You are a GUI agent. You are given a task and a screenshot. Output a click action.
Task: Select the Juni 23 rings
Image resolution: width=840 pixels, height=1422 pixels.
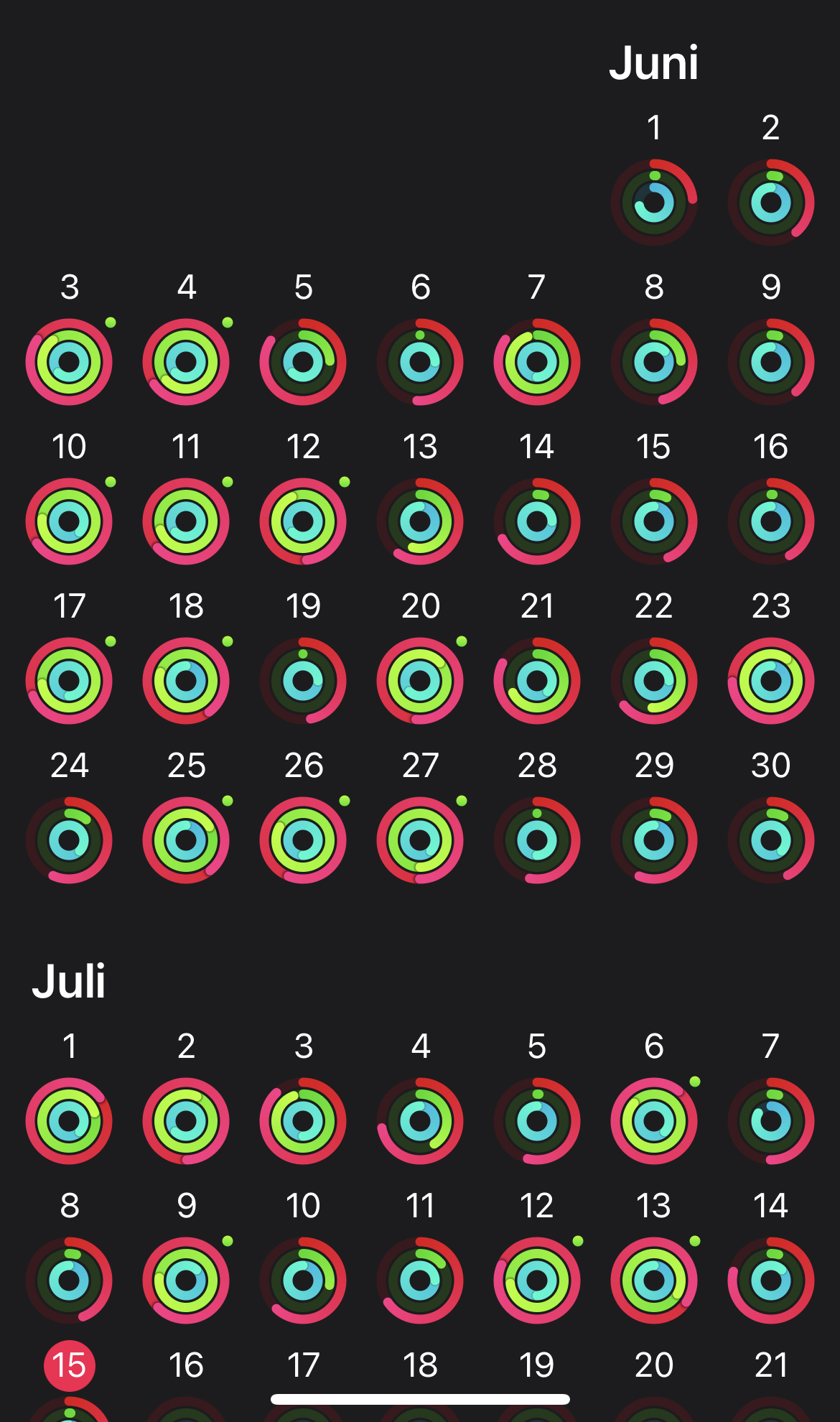coord(771,681)
